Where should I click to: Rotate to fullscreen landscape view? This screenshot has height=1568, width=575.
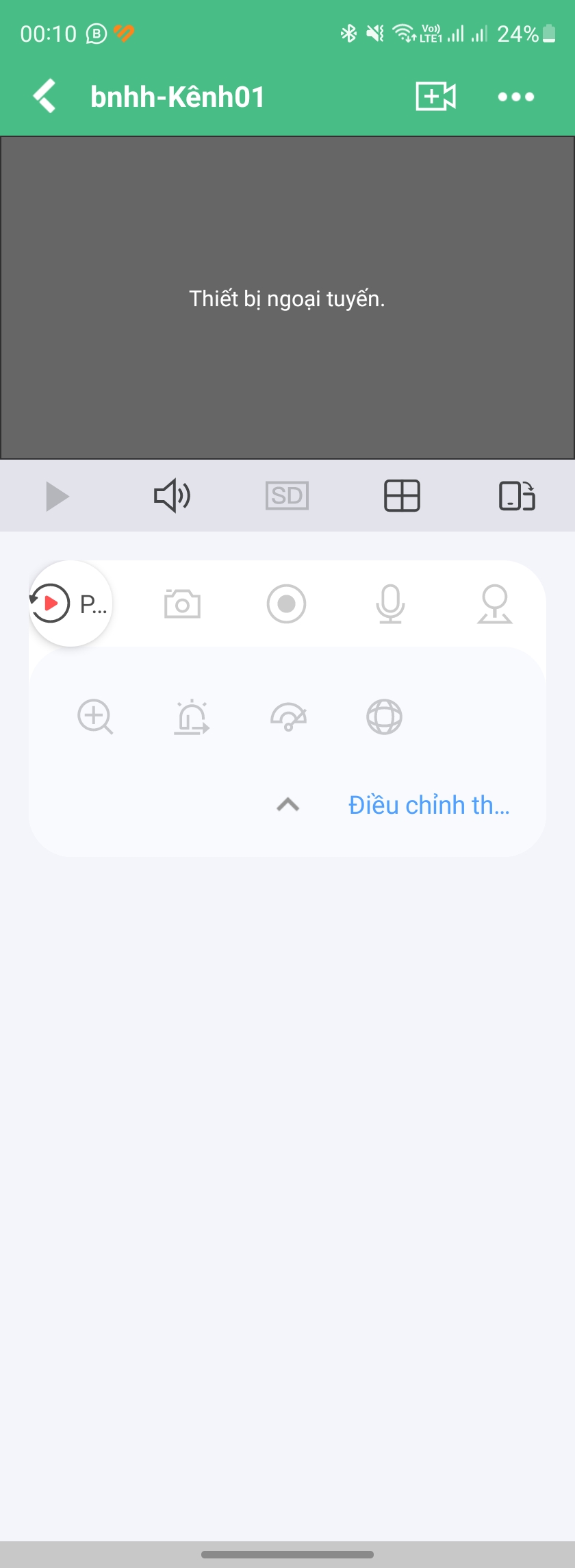(517, 495)
